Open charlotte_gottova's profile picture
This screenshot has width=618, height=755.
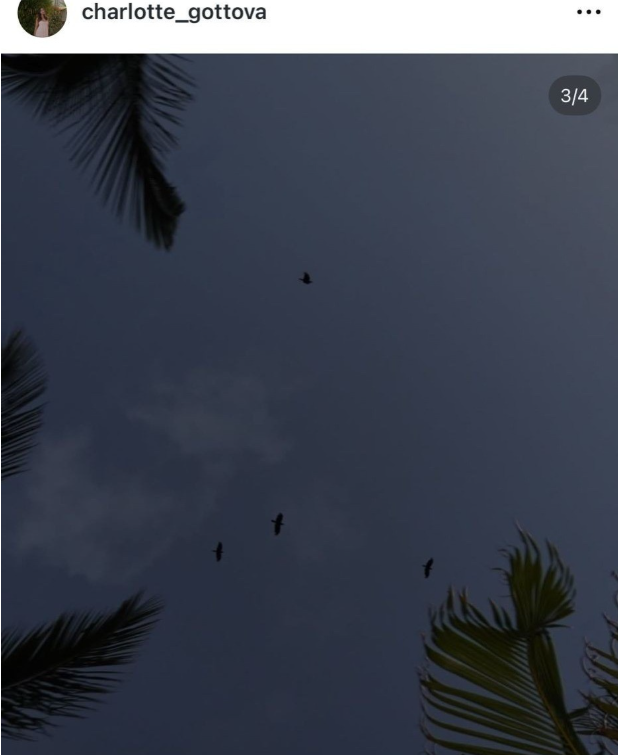(x=42, y=17)
